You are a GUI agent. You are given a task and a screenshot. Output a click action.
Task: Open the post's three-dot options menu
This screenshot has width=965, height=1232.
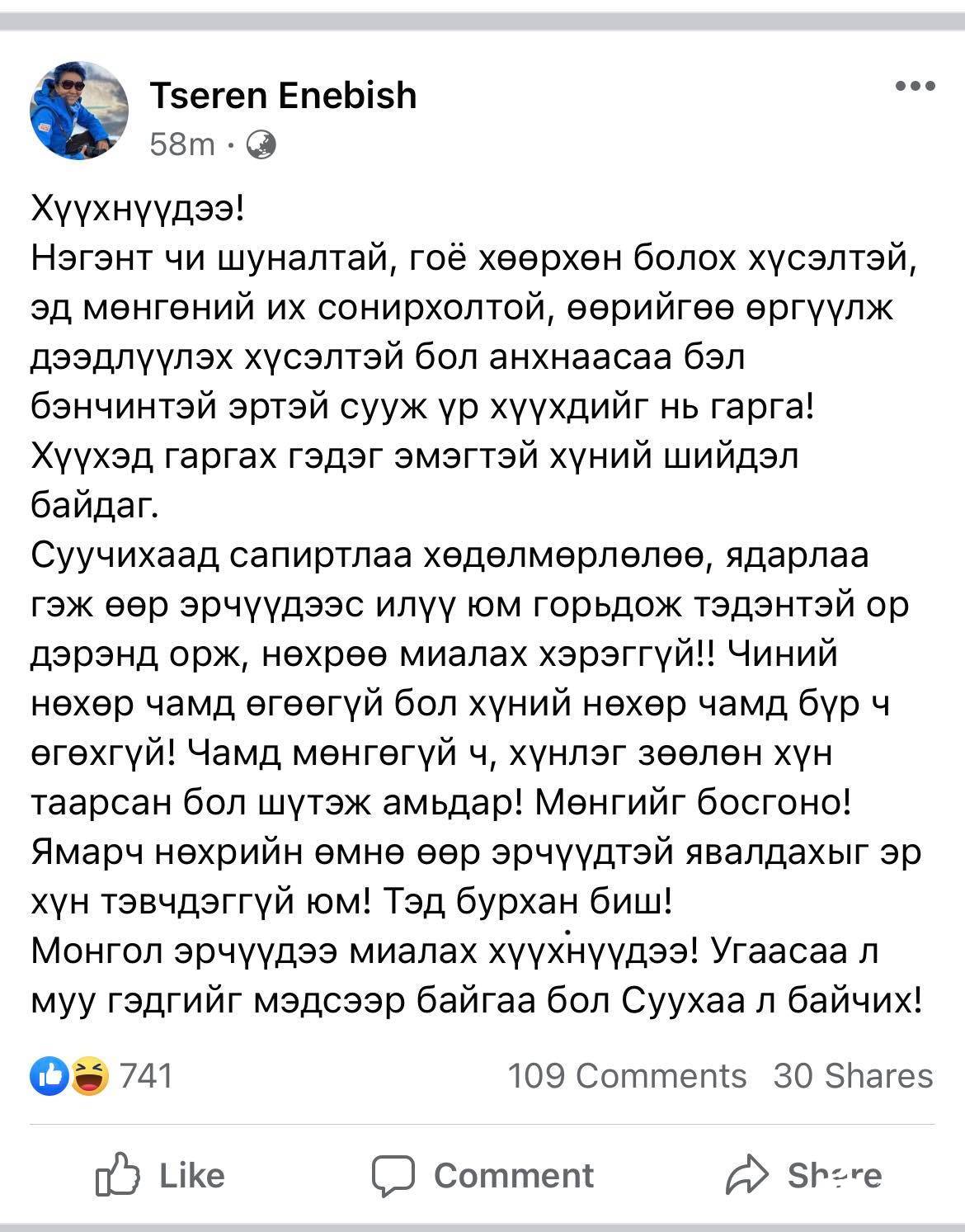tap(916, 86)
